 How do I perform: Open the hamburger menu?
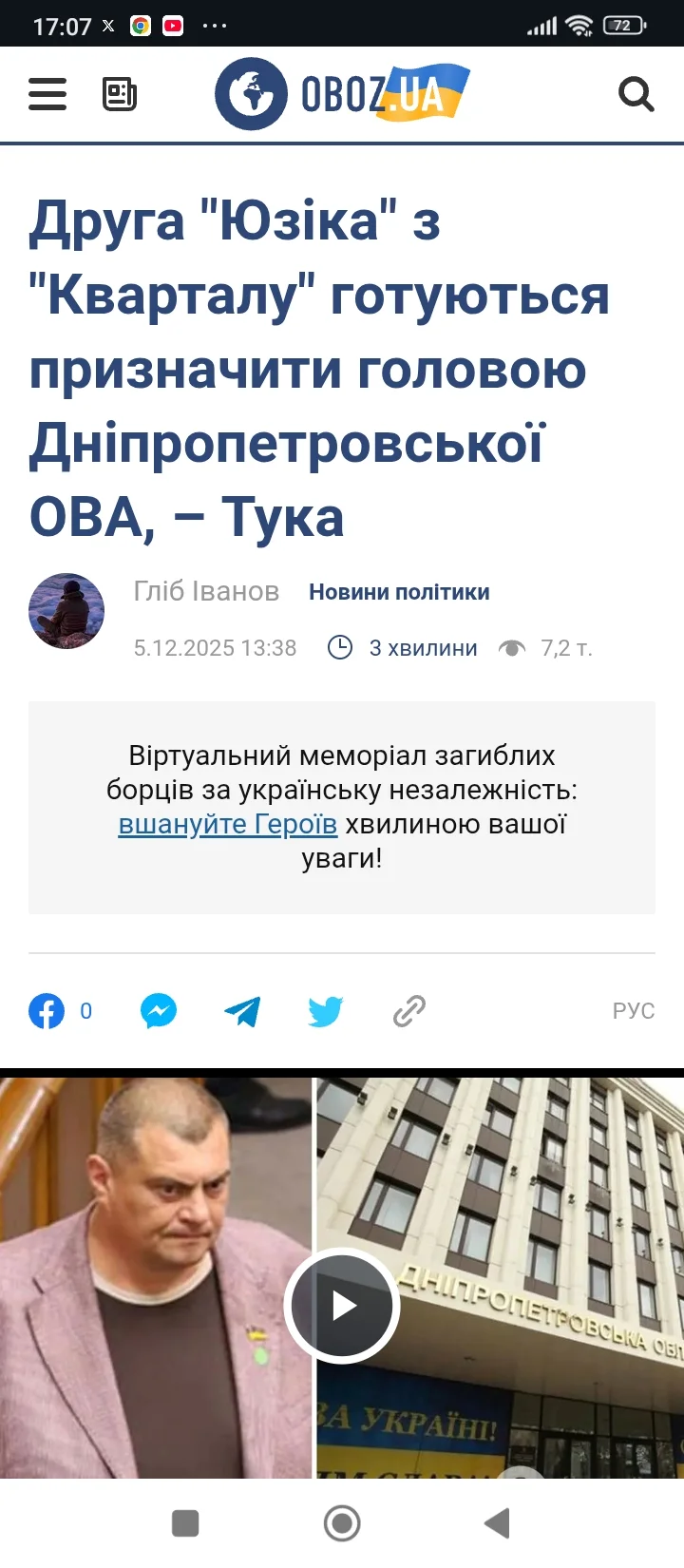click(x=47, y=94)
